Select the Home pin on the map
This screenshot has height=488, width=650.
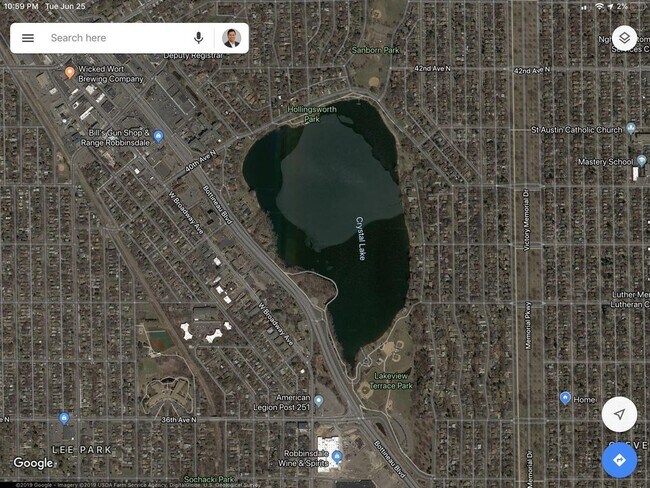click(565, 397)
